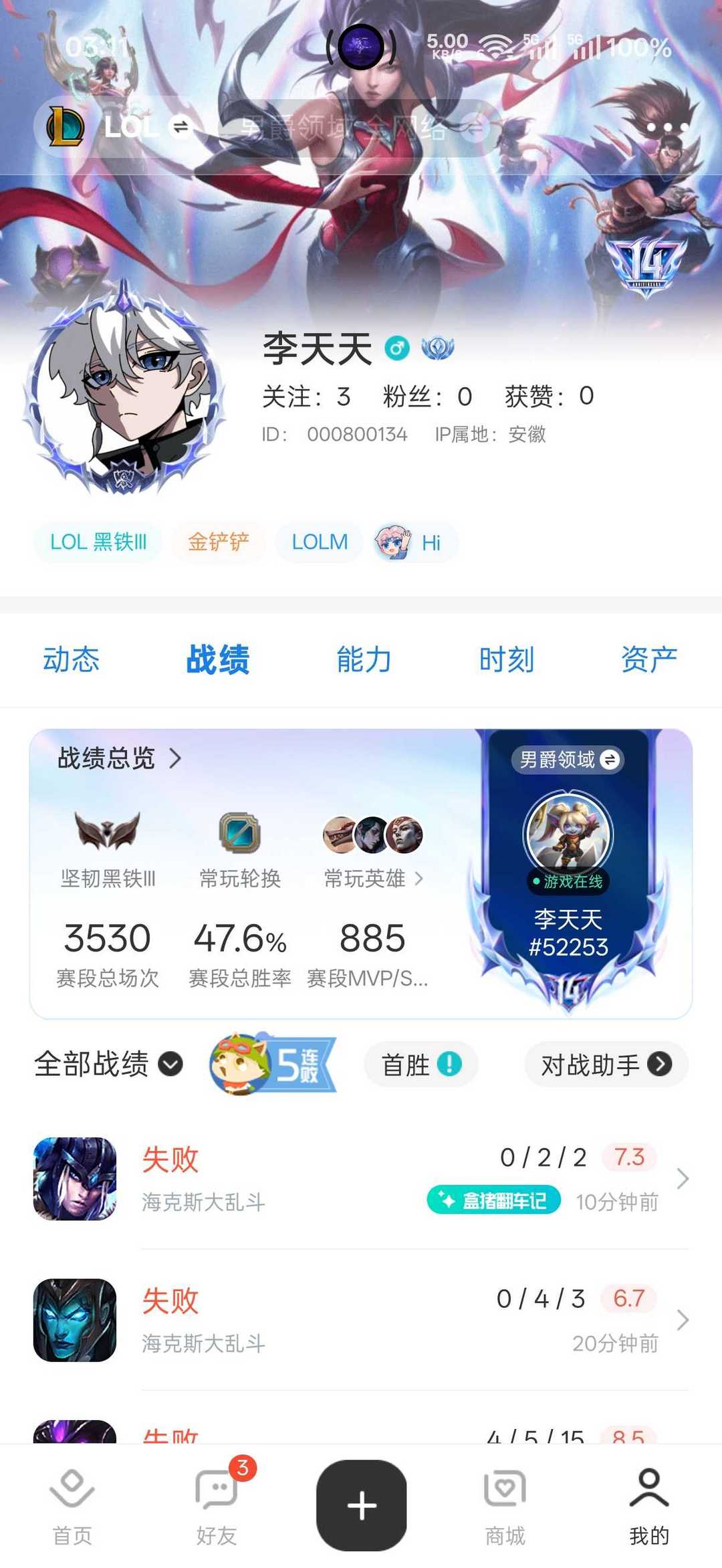Open 对战助手
722x1568 pixels.
tap(606, 1064)
